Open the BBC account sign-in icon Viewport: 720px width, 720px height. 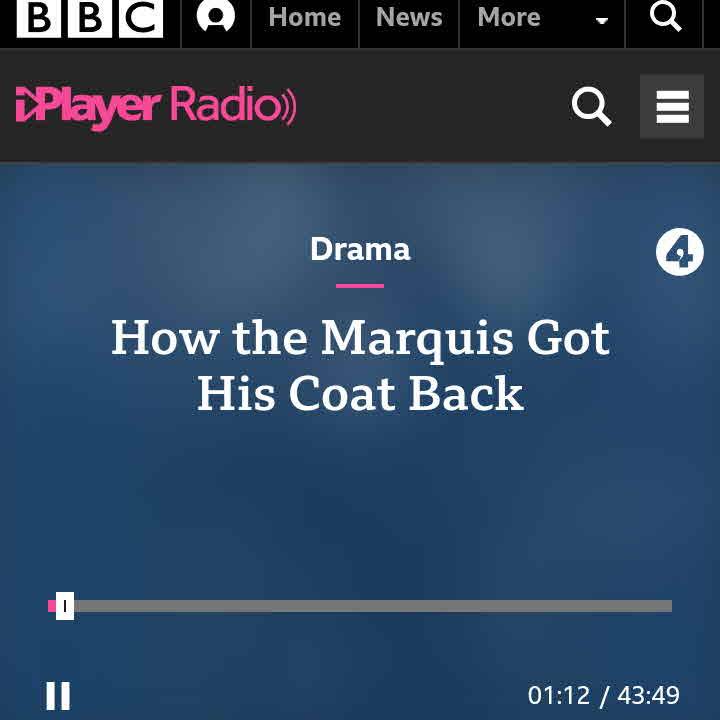215,18
